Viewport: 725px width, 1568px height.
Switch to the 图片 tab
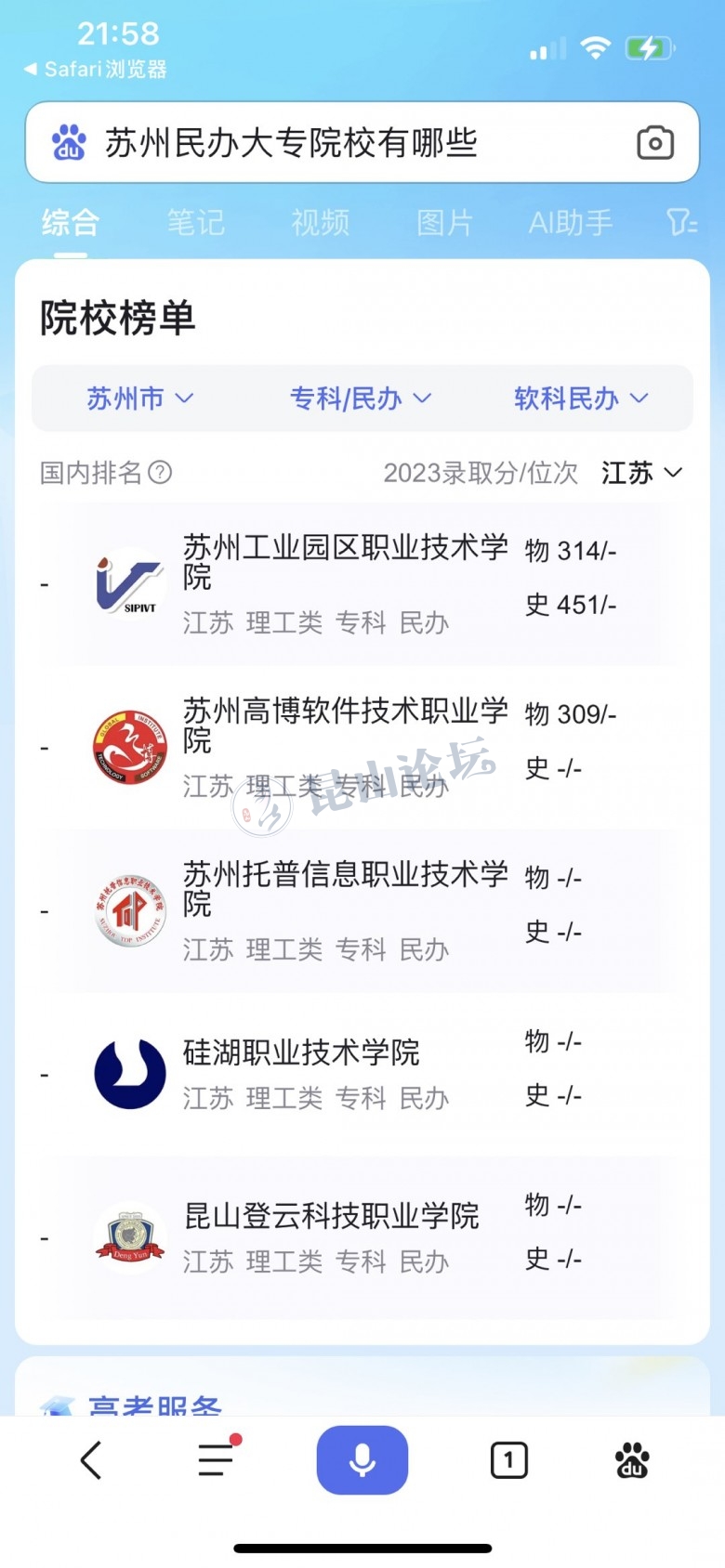pyautogui.click(x=444, y=223)
